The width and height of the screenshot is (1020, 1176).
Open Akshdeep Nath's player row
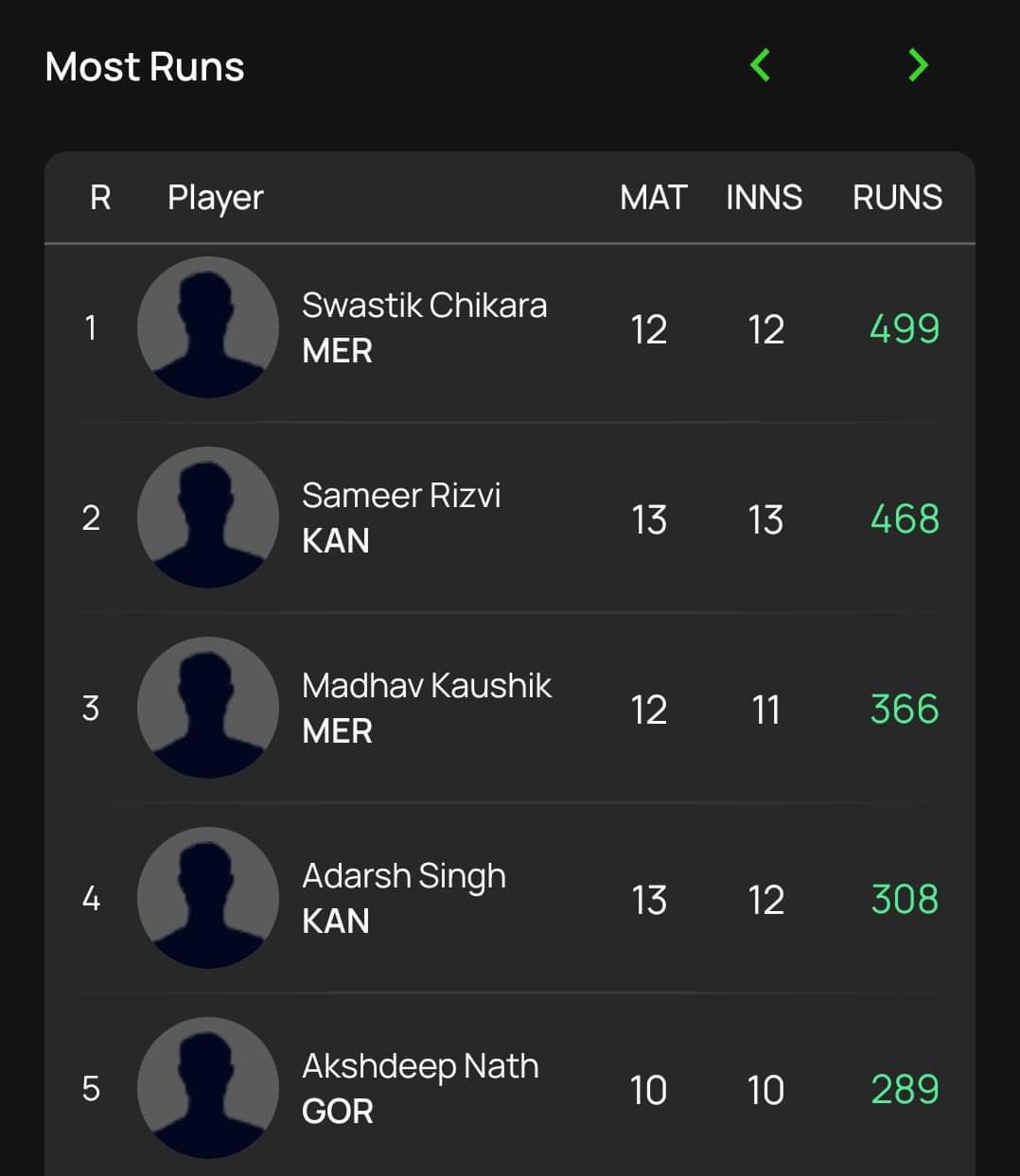click(420, 1088)
